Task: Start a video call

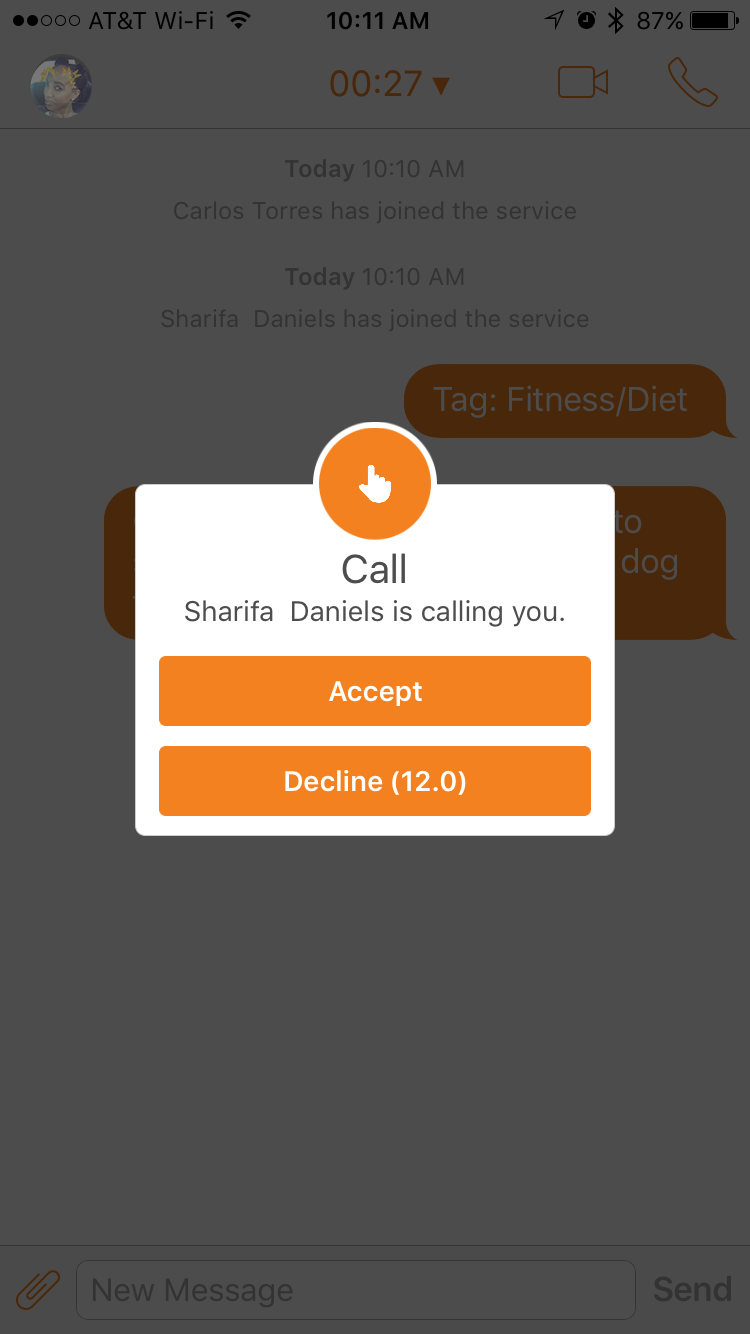Action: 583,83
